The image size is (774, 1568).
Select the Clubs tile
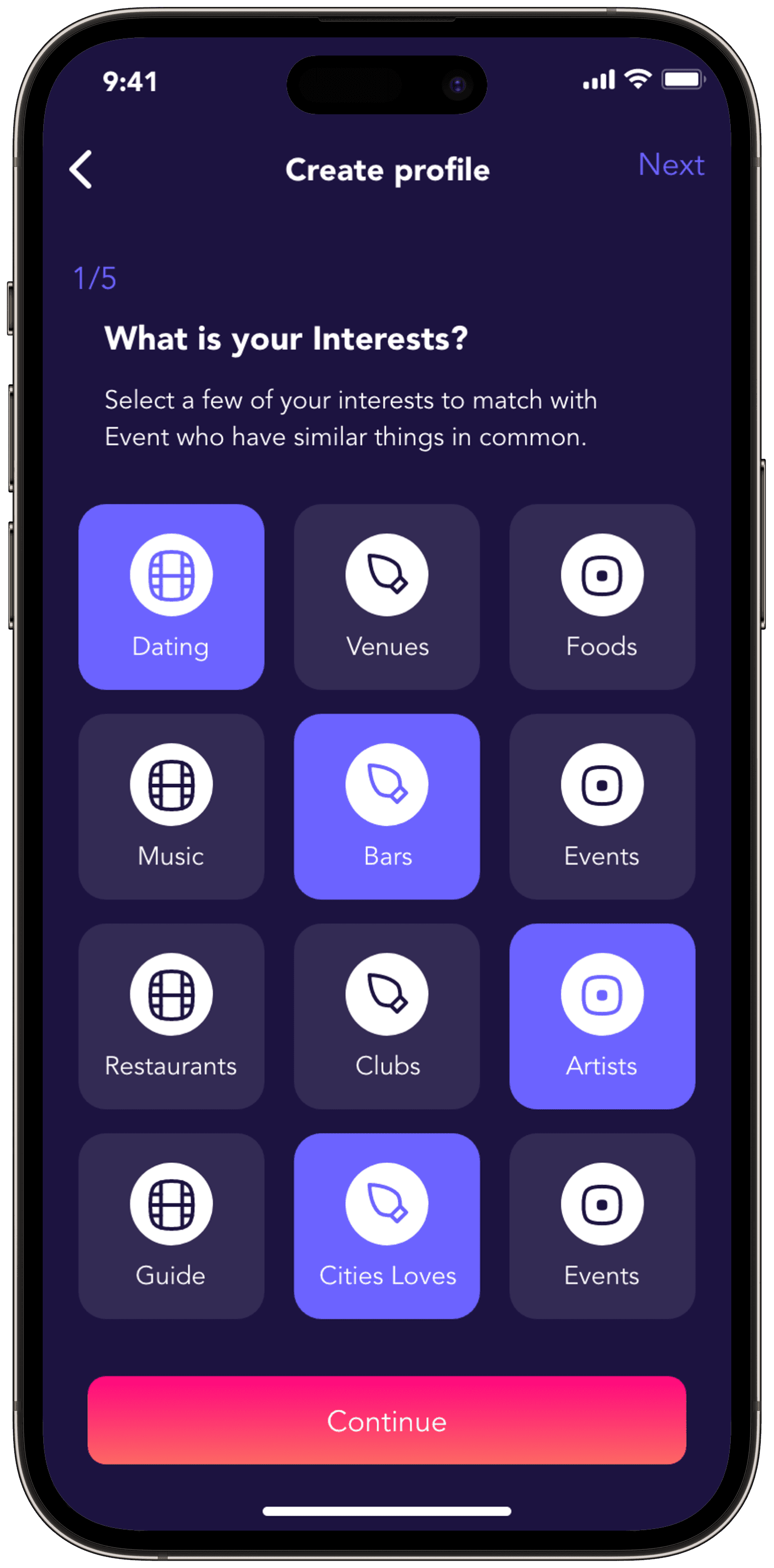coord(386,1016)
